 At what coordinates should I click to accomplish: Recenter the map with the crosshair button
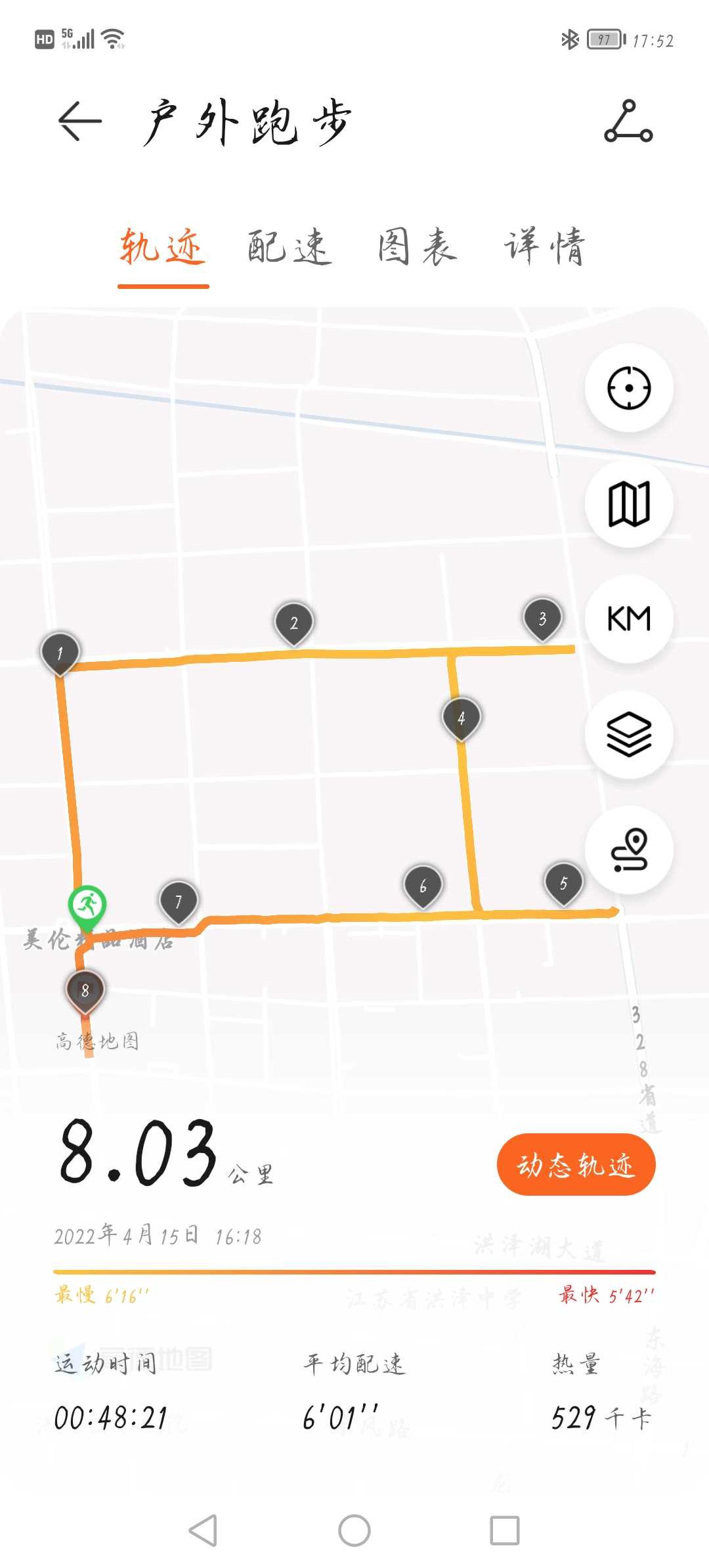[x=629, y=387]
